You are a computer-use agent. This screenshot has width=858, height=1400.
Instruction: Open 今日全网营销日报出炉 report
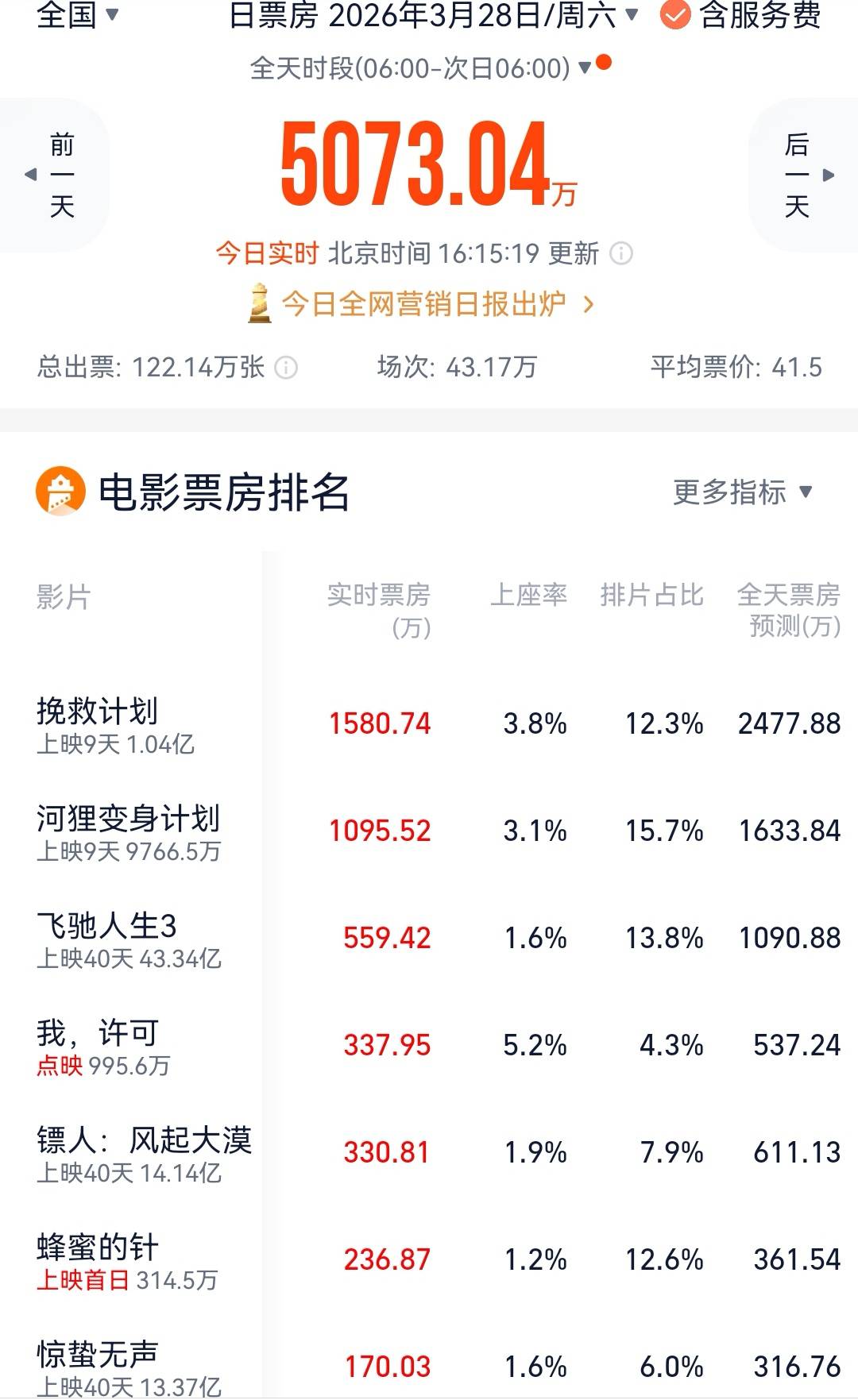(421, 304)
